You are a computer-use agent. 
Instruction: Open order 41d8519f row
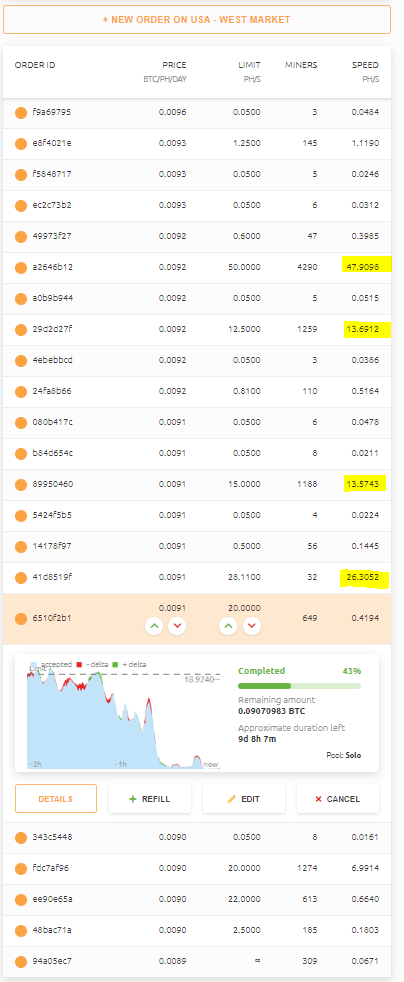pos(197,577)
